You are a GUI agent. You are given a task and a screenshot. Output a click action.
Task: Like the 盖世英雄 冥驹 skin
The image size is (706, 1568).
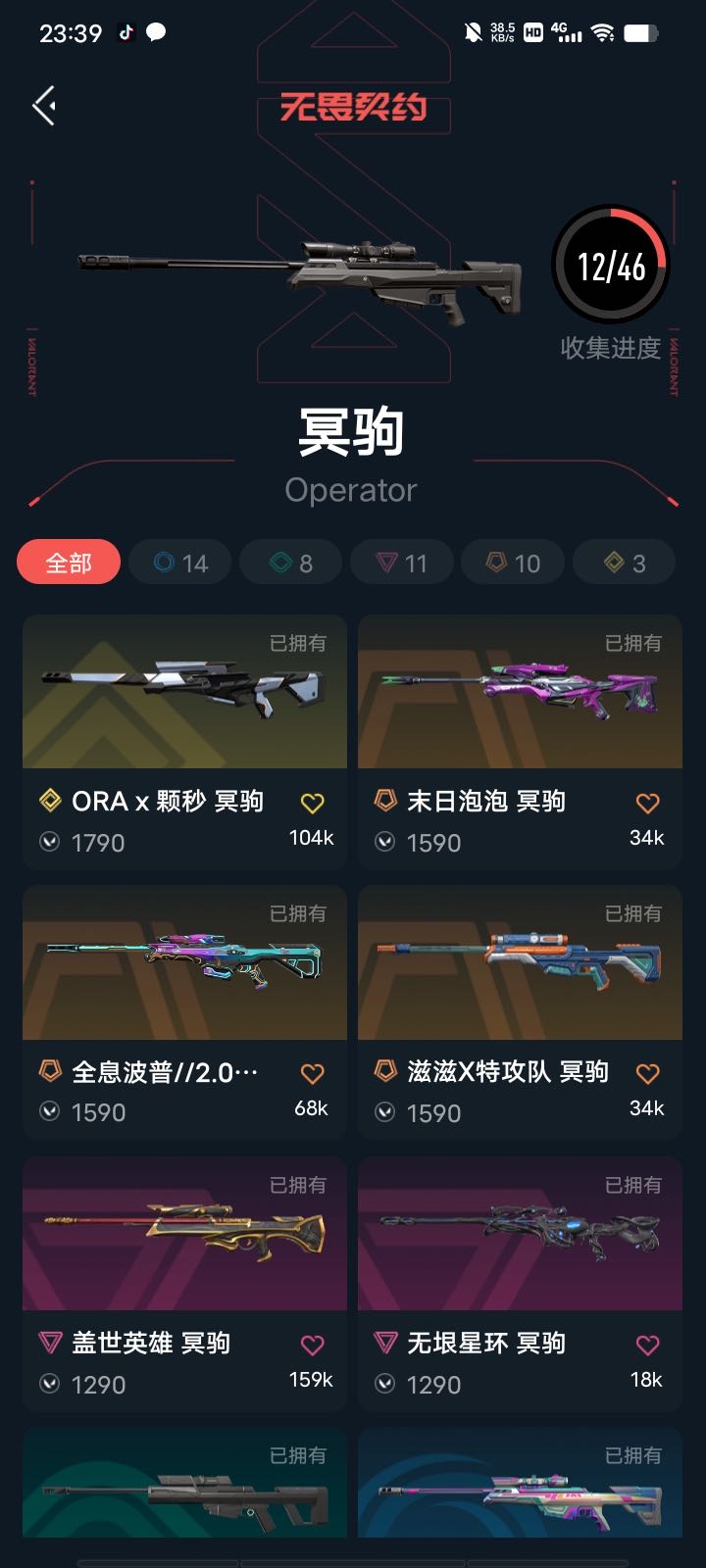point(312,1345)
